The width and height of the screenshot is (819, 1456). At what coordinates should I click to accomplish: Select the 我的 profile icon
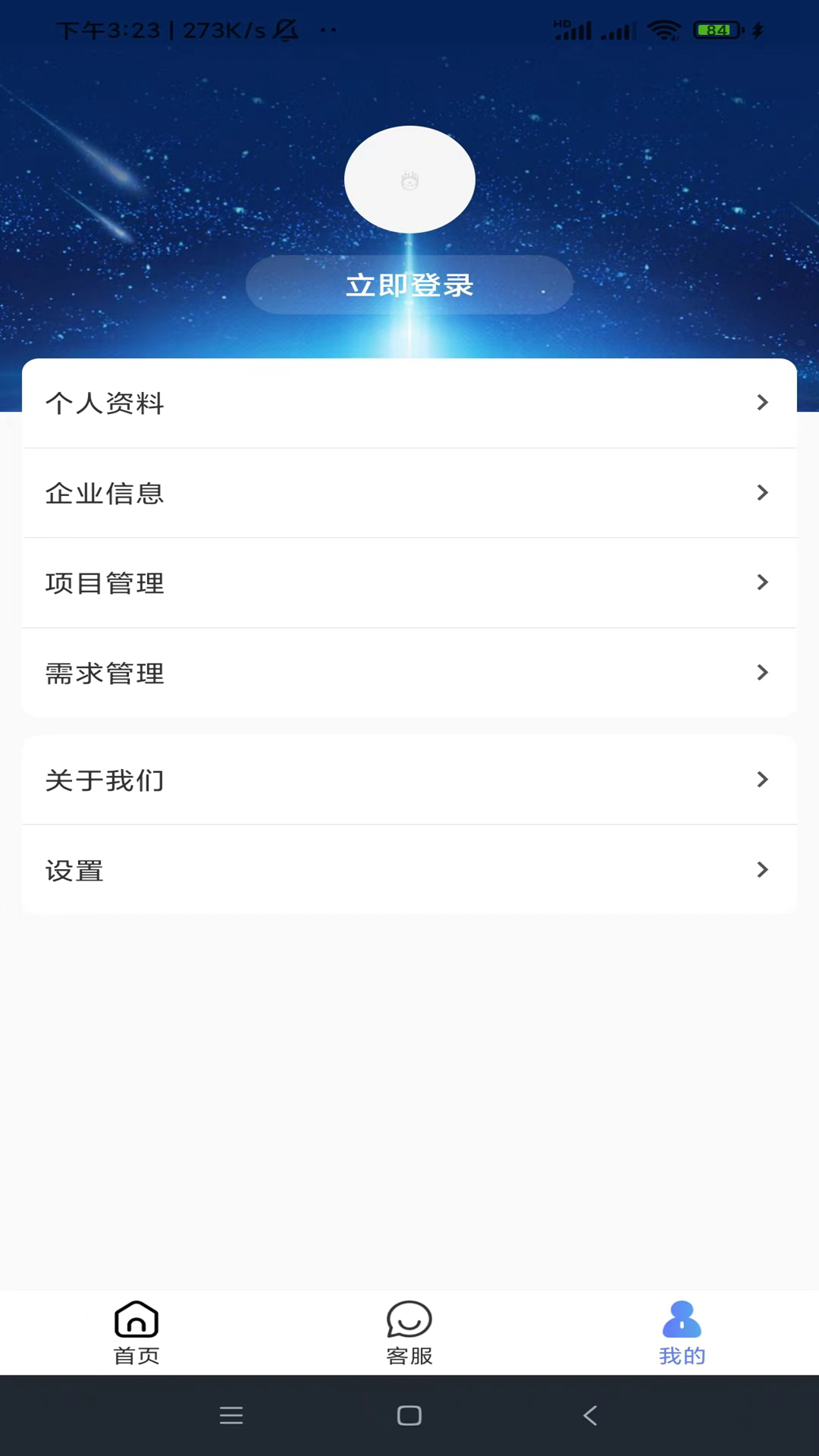click(x=681, y=1319)
